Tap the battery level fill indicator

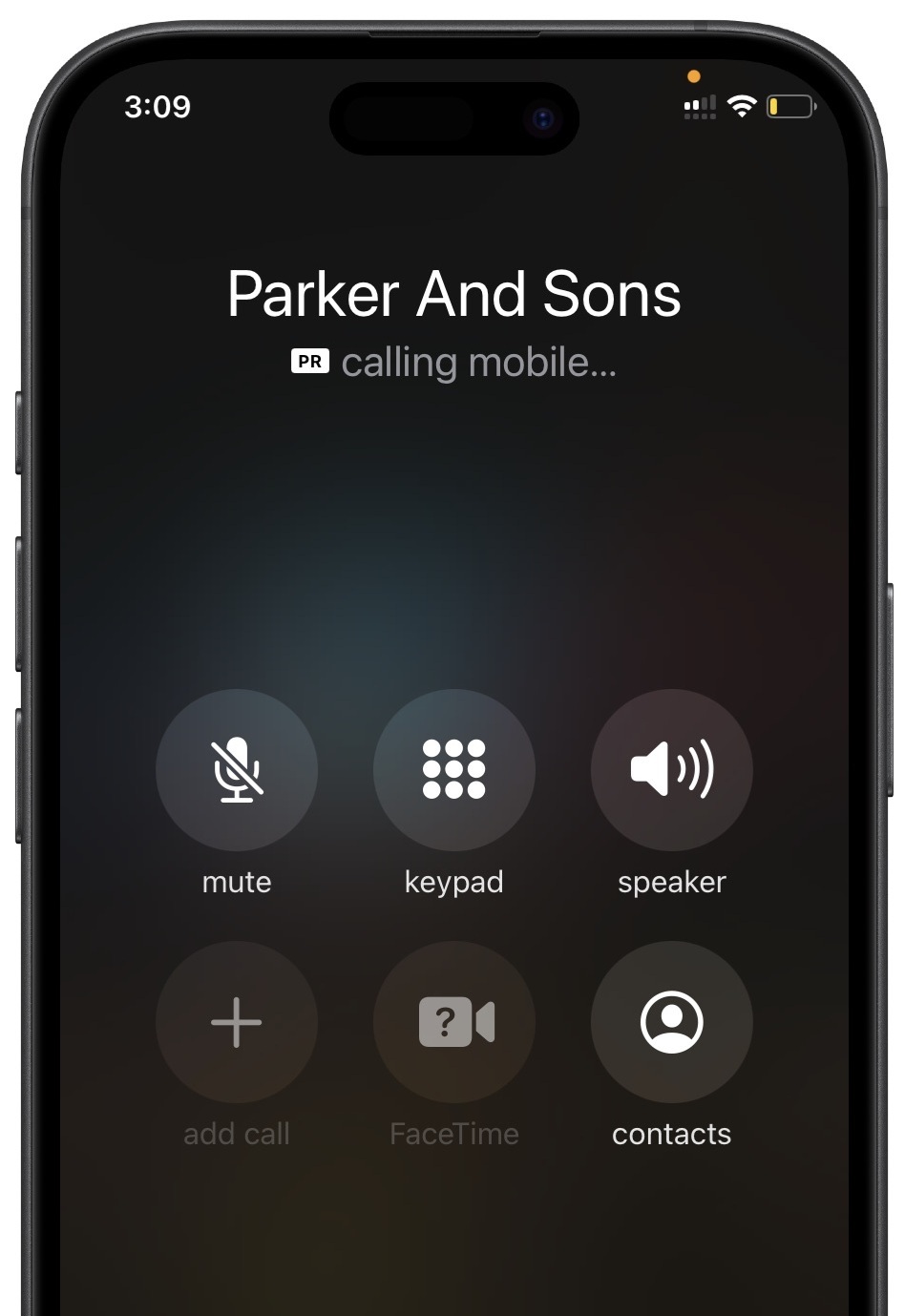point(775,108)
